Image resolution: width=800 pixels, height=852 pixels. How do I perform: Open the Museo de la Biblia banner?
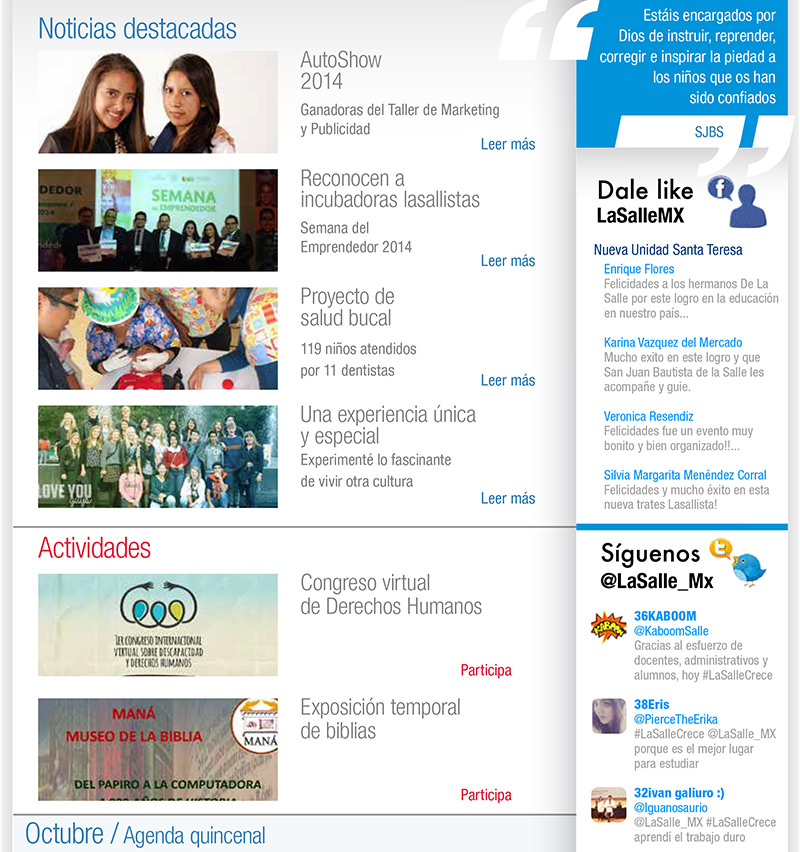158,749
